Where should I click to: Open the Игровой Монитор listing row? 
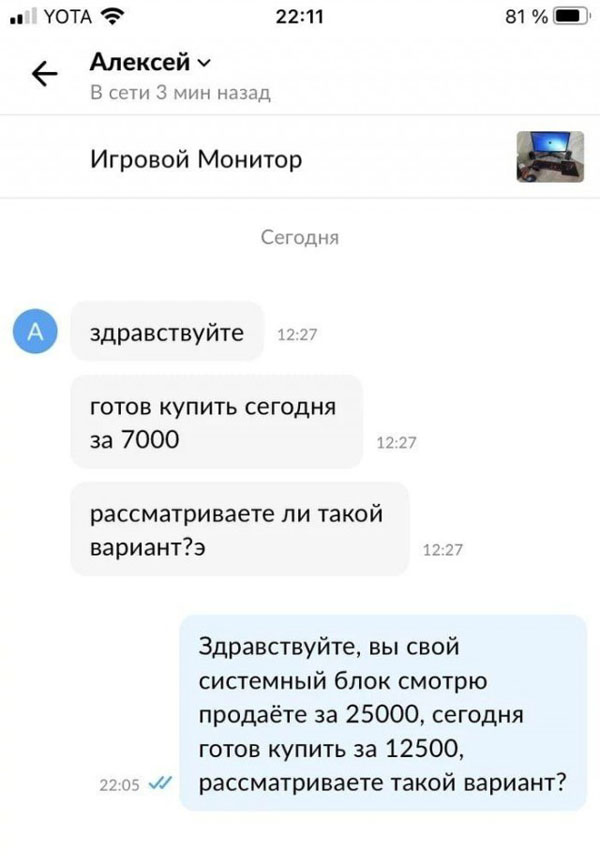(x=196, y=159)
